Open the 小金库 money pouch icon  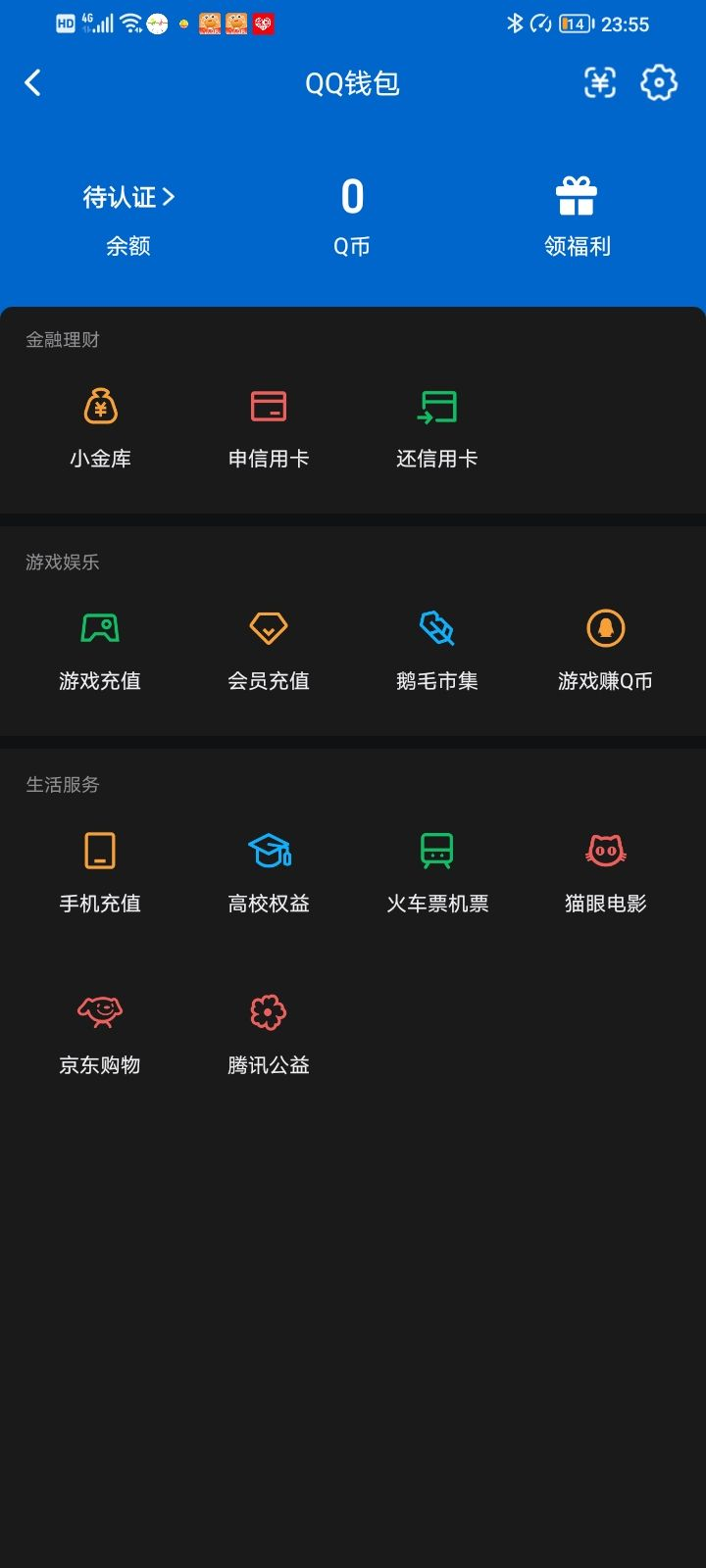[x=99, y=405]
